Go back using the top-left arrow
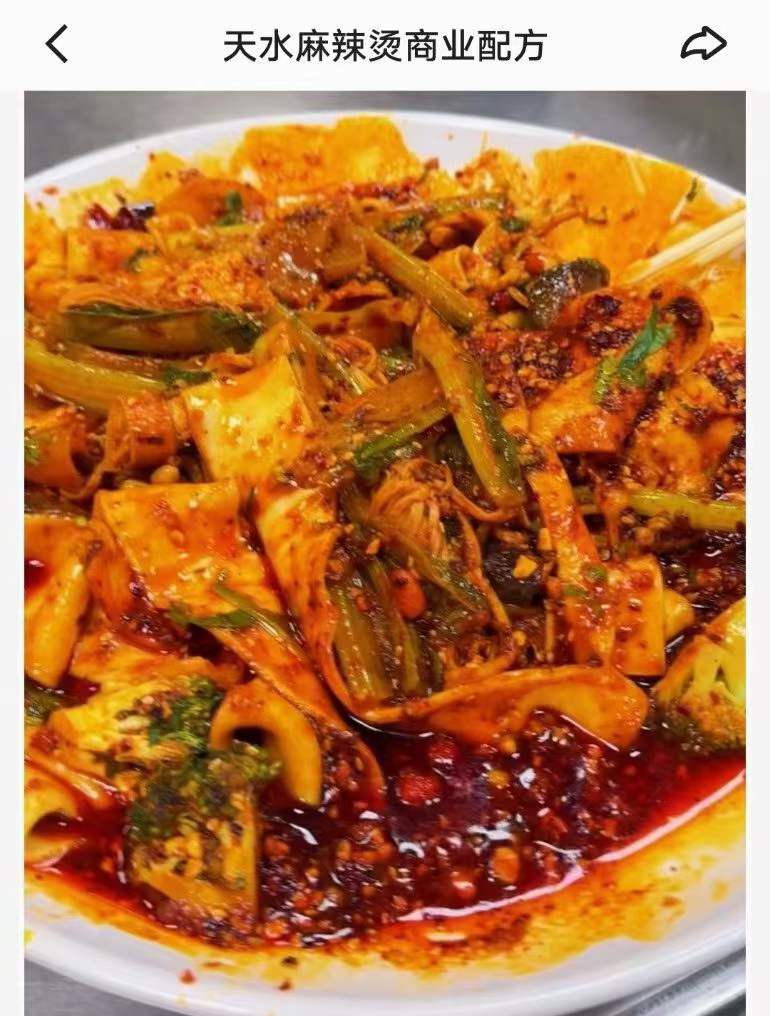 tap(57, 45)
